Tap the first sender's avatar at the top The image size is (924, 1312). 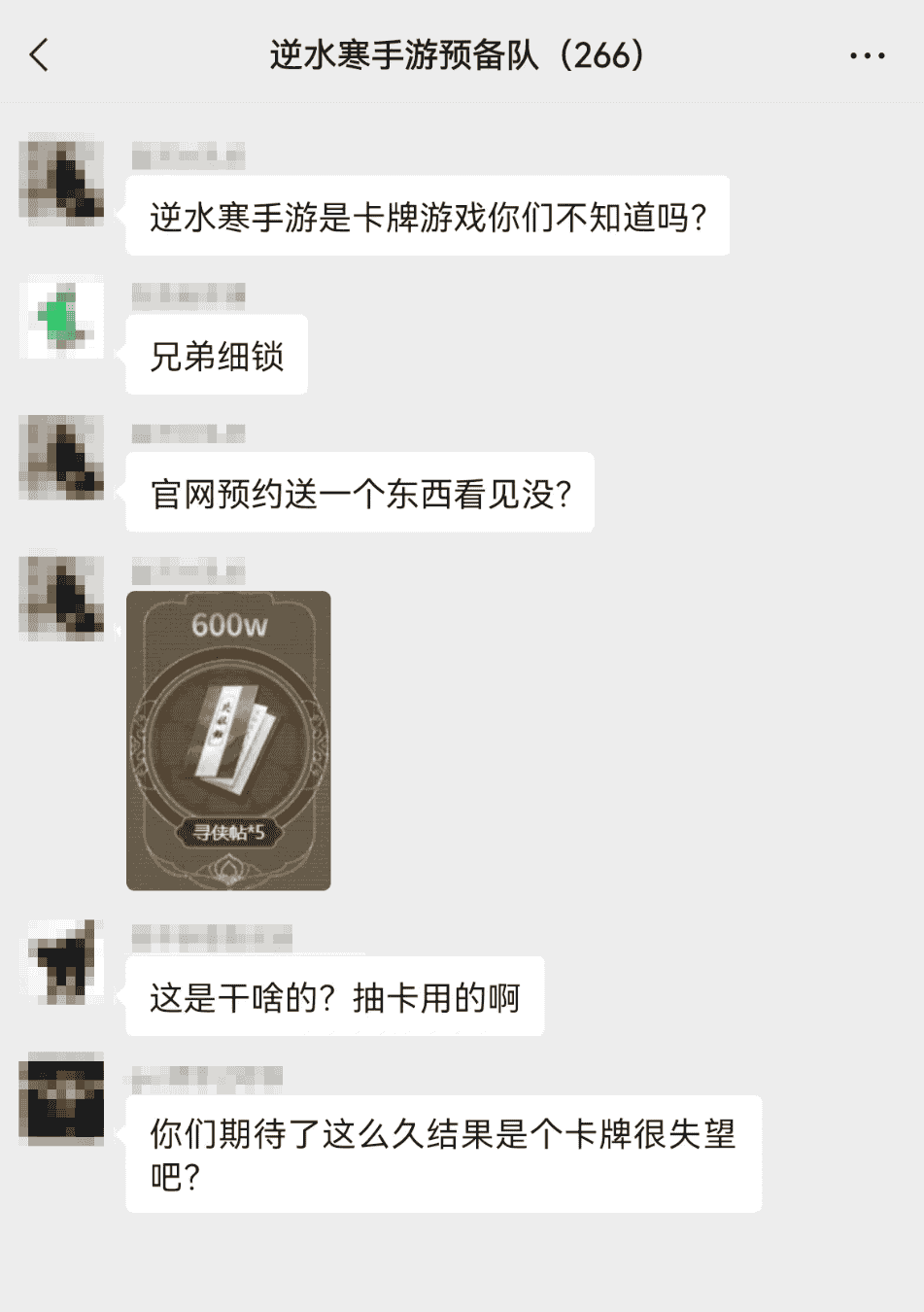pyautogui.click(x=61, y=183)
